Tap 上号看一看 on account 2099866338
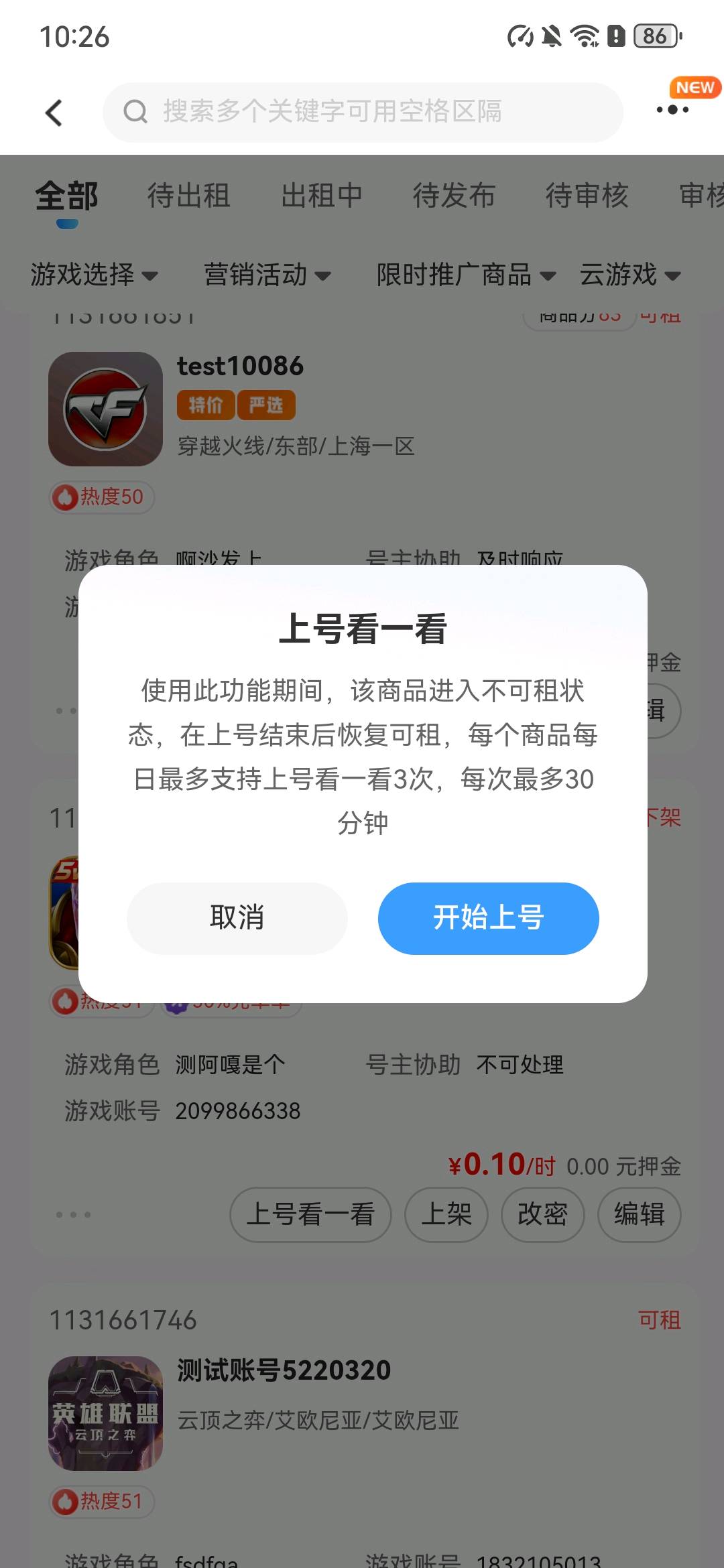This screenshot has height=1568, width=724. (310, 1214)
